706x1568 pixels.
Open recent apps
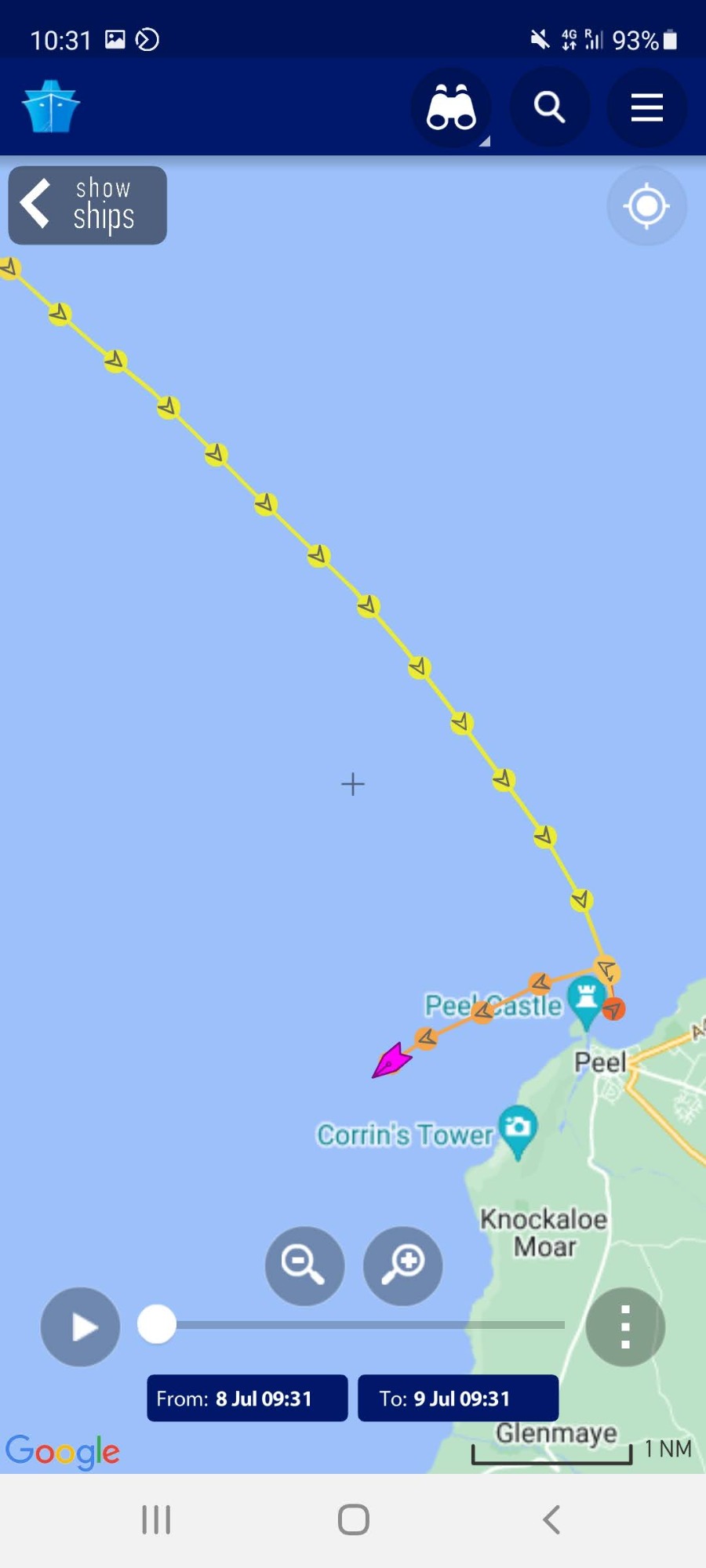[156, 1519]
